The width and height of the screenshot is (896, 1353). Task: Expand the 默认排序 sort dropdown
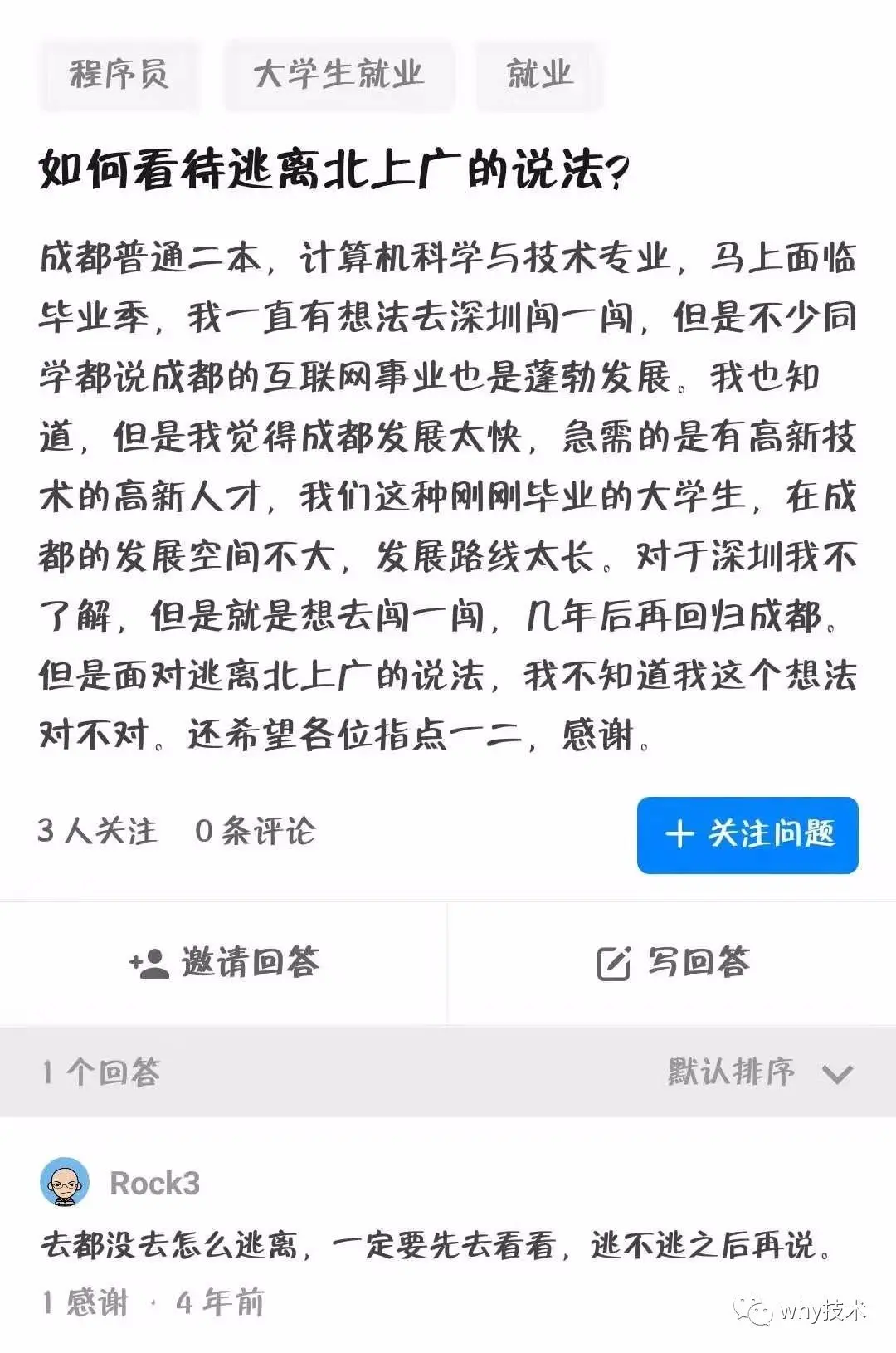tap(760, 1072)
